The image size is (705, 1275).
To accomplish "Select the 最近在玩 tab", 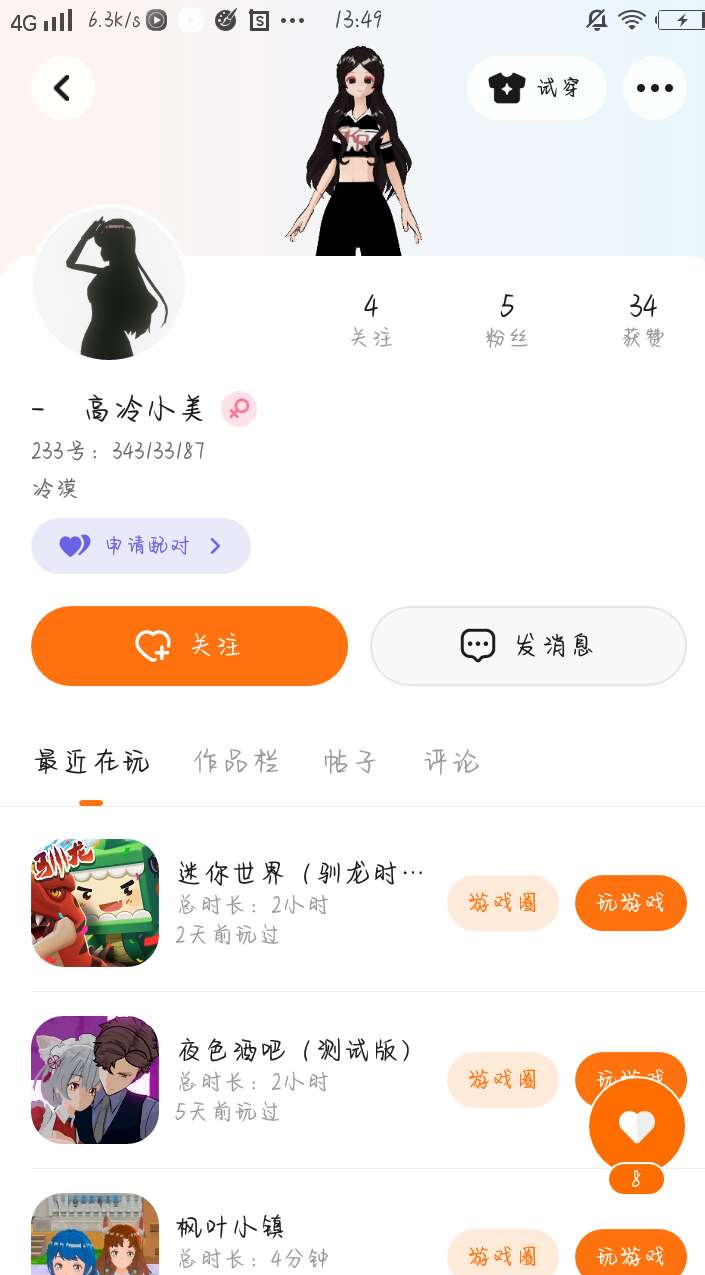I will pyautogui.click(x=92, y=762).
